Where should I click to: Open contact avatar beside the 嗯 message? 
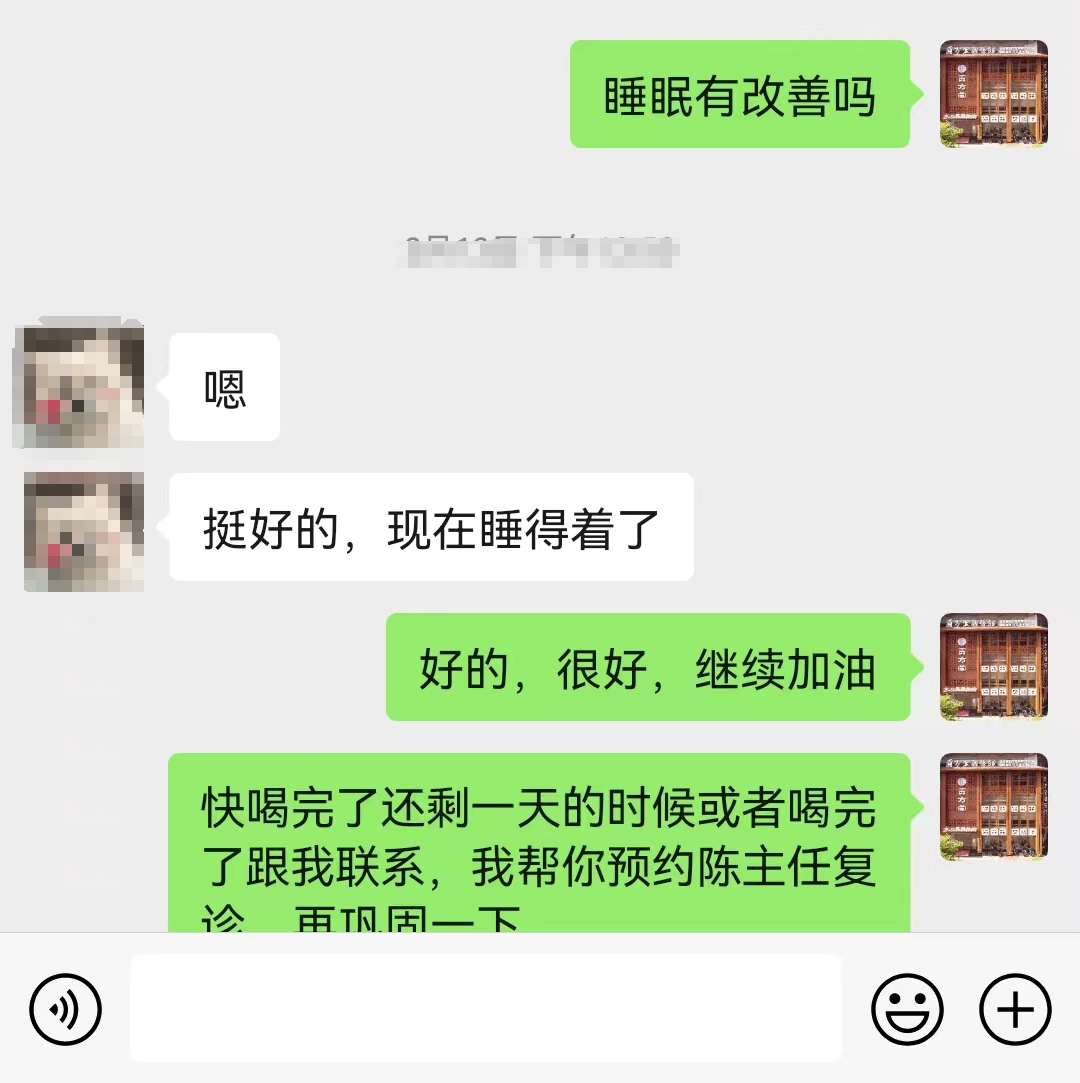(x=84, y=387)
